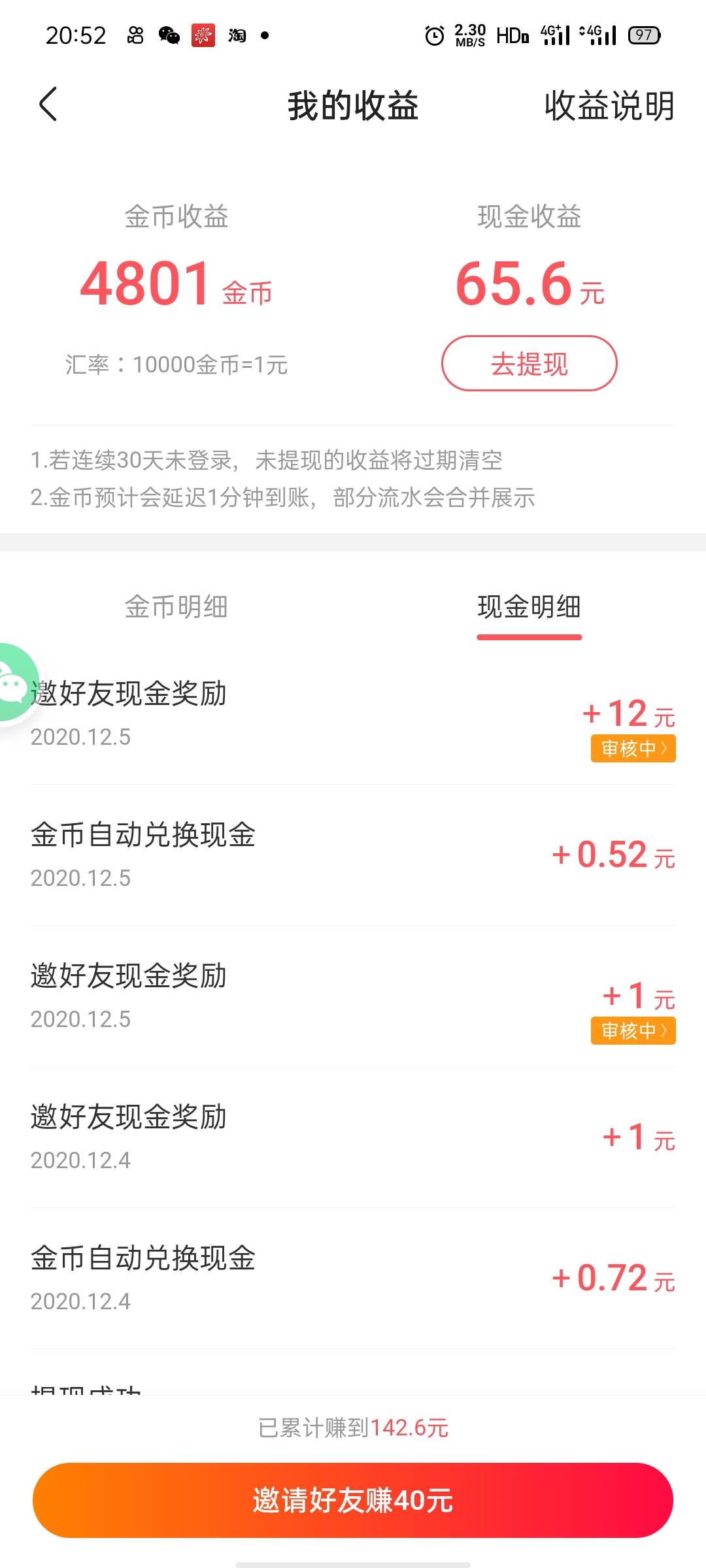Tap the 去提现 withdraw button
This screenshot has height=1568, width=706.
click(x=529, y=363)
